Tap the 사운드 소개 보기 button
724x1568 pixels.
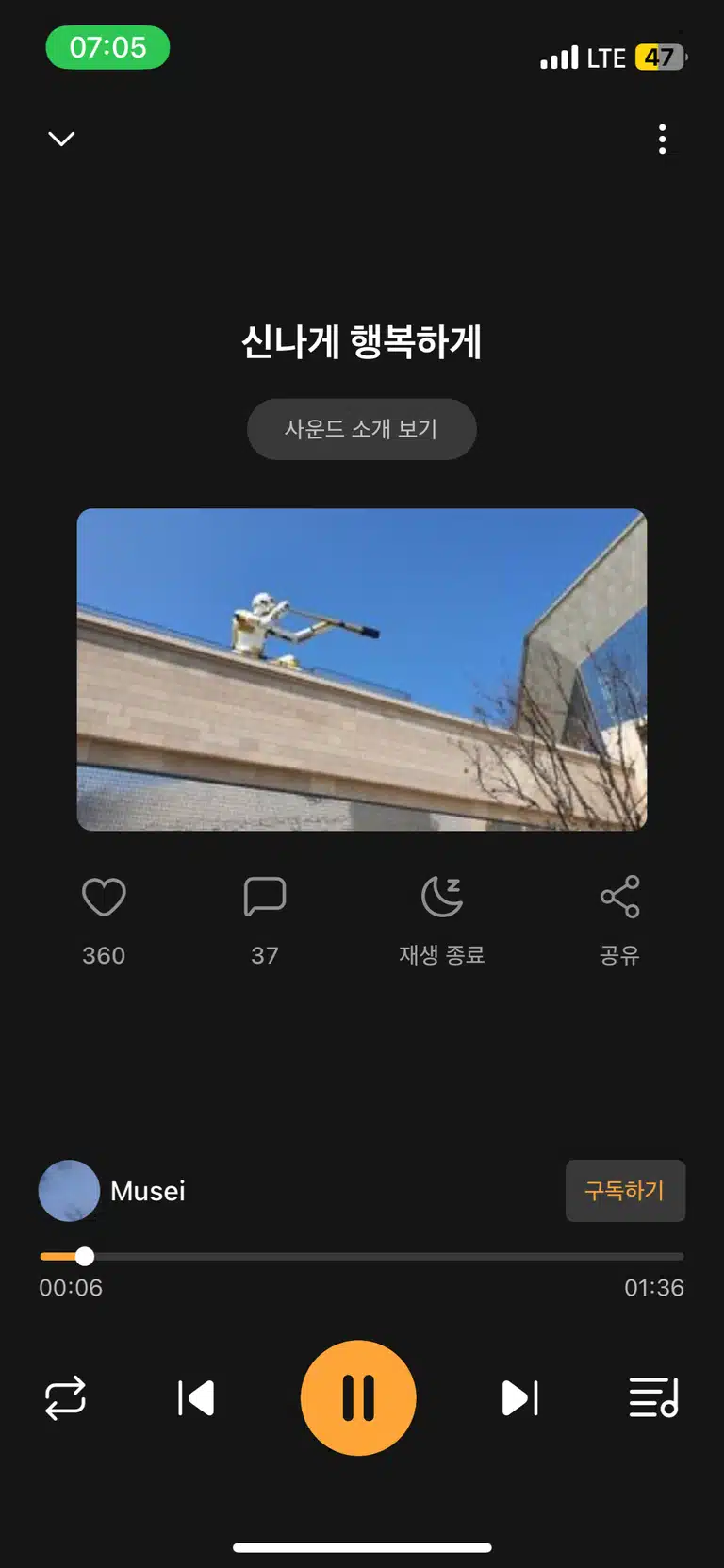click(362, 429)
